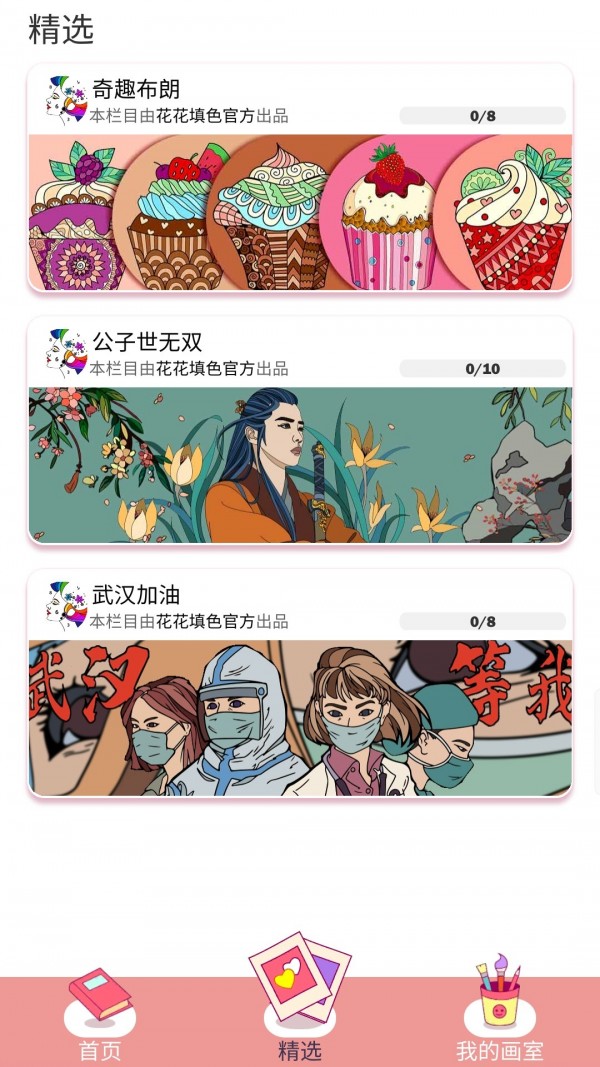Open the 武汉加油 collection card
Screen dimensions: 600x1067
coord(300,683)
